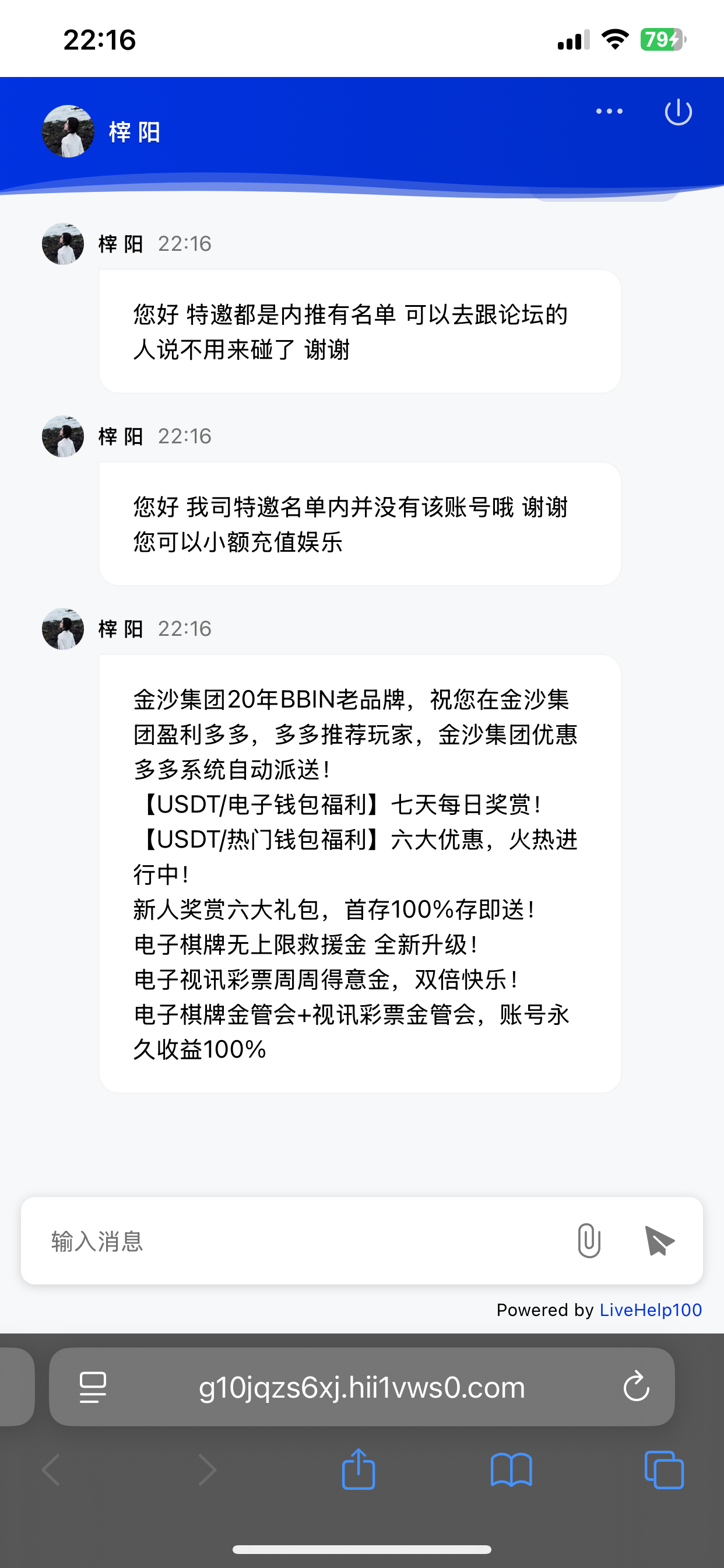Viewport: 724px width, 1568px height.
Task: Open the Safari share sheet
Action: [359, 1469]
